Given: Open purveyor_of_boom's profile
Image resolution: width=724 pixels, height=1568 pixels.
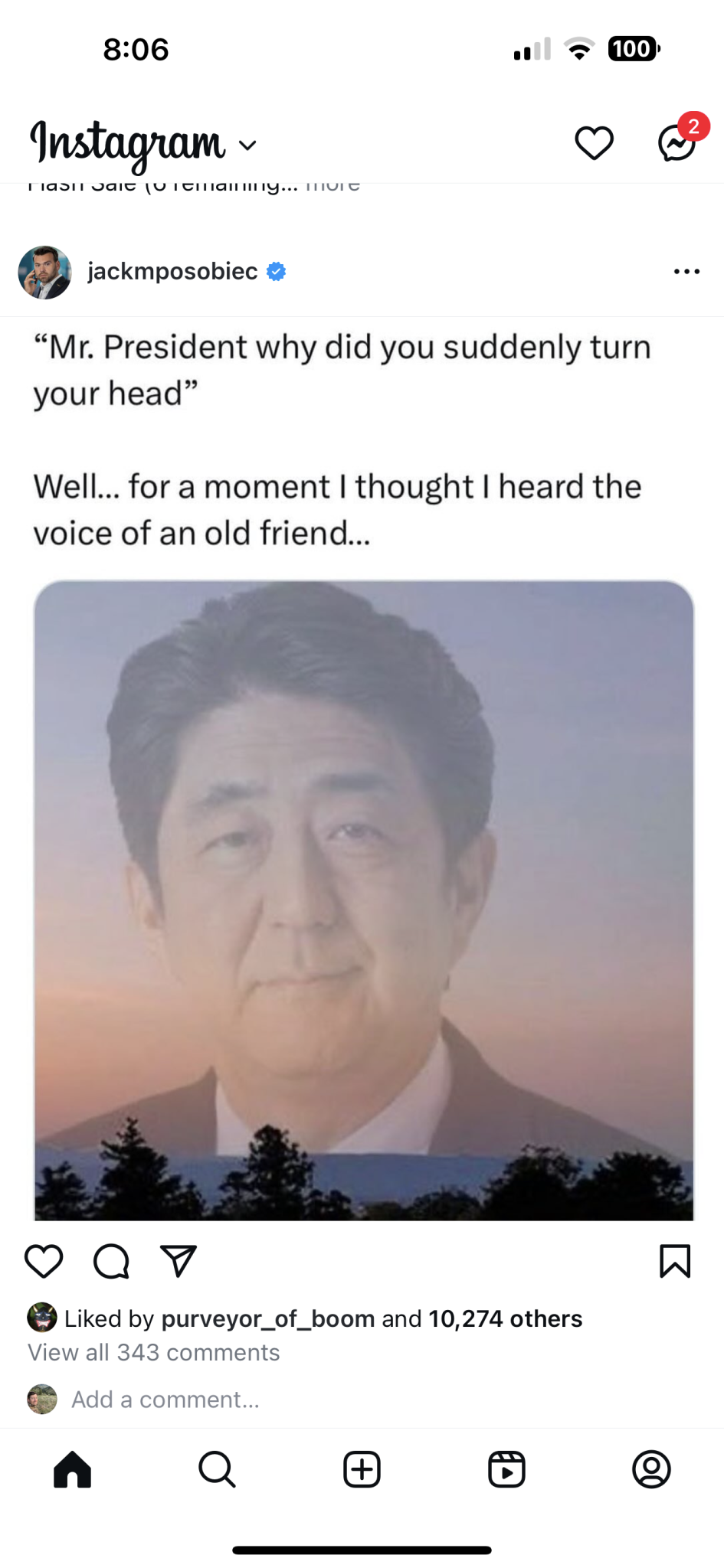Looking at the screenshot, I should point(267,1318).
